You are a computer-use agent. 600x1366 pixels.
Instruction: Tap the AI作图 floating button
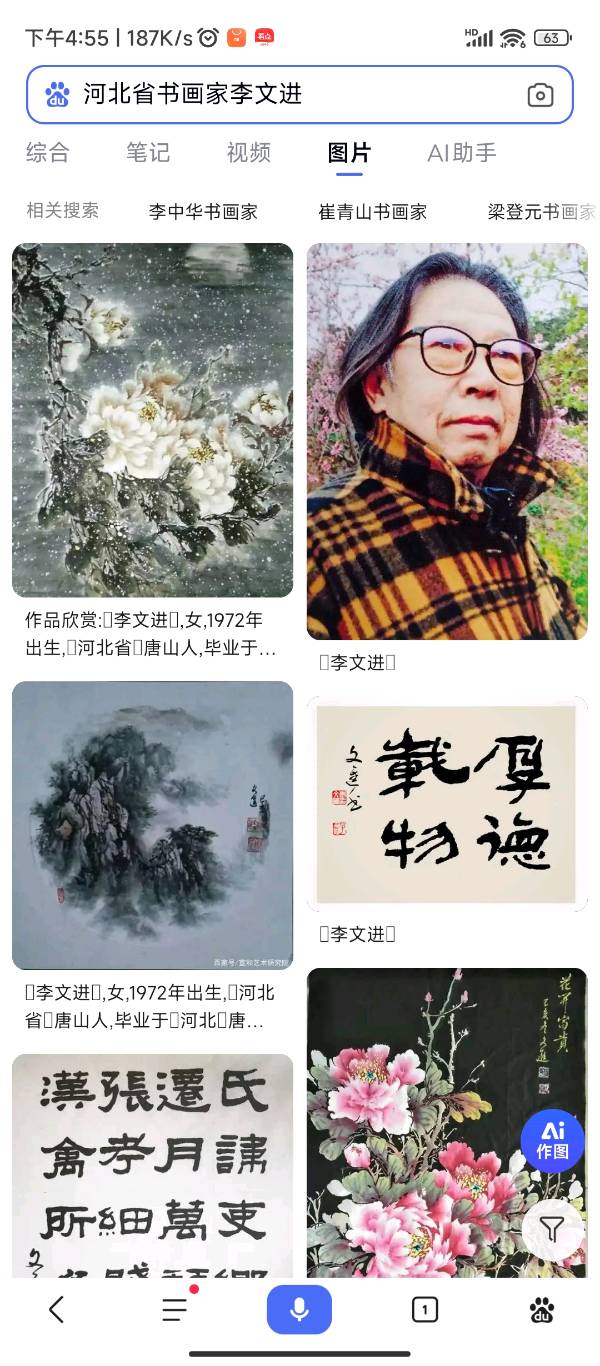tap(553, 1141)
